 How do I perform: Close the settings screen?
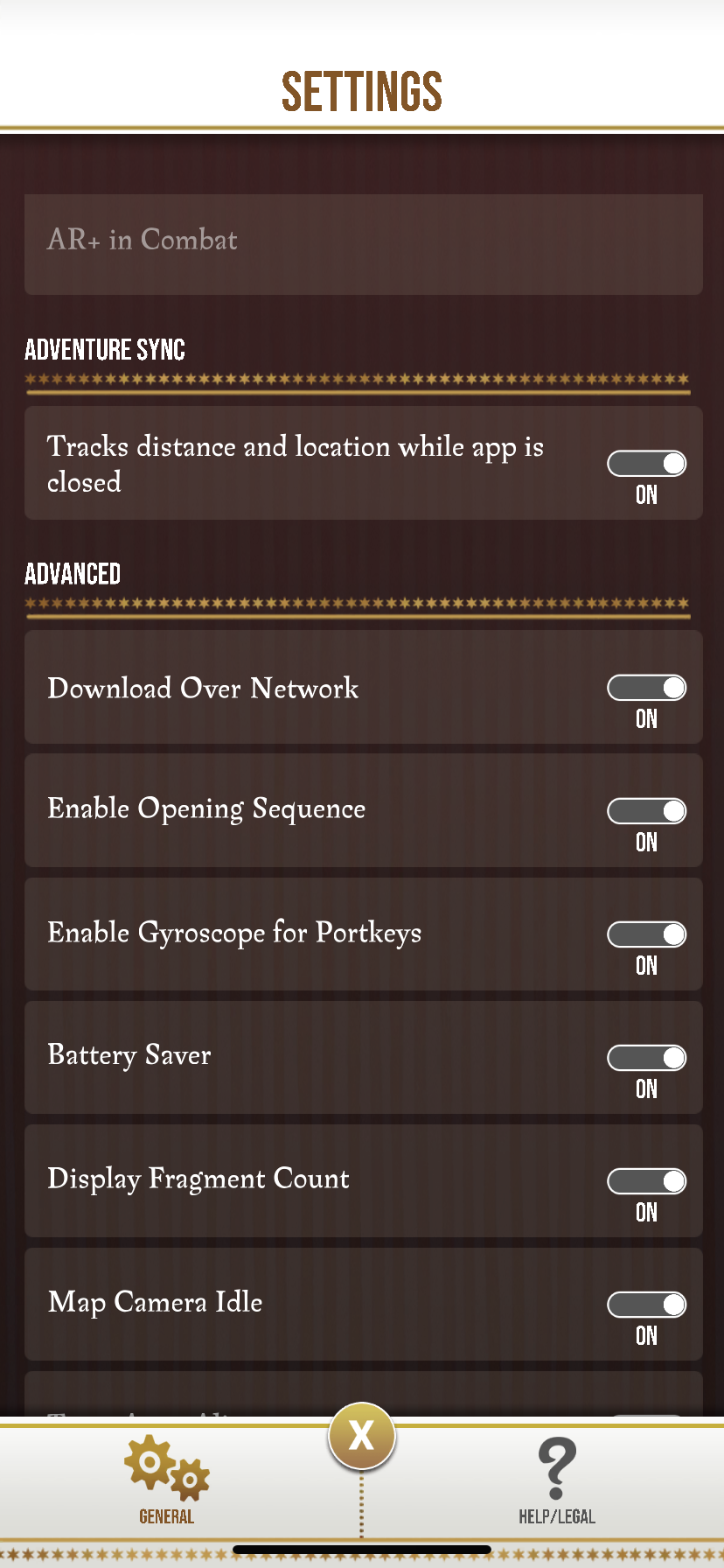pos(361,1436)
